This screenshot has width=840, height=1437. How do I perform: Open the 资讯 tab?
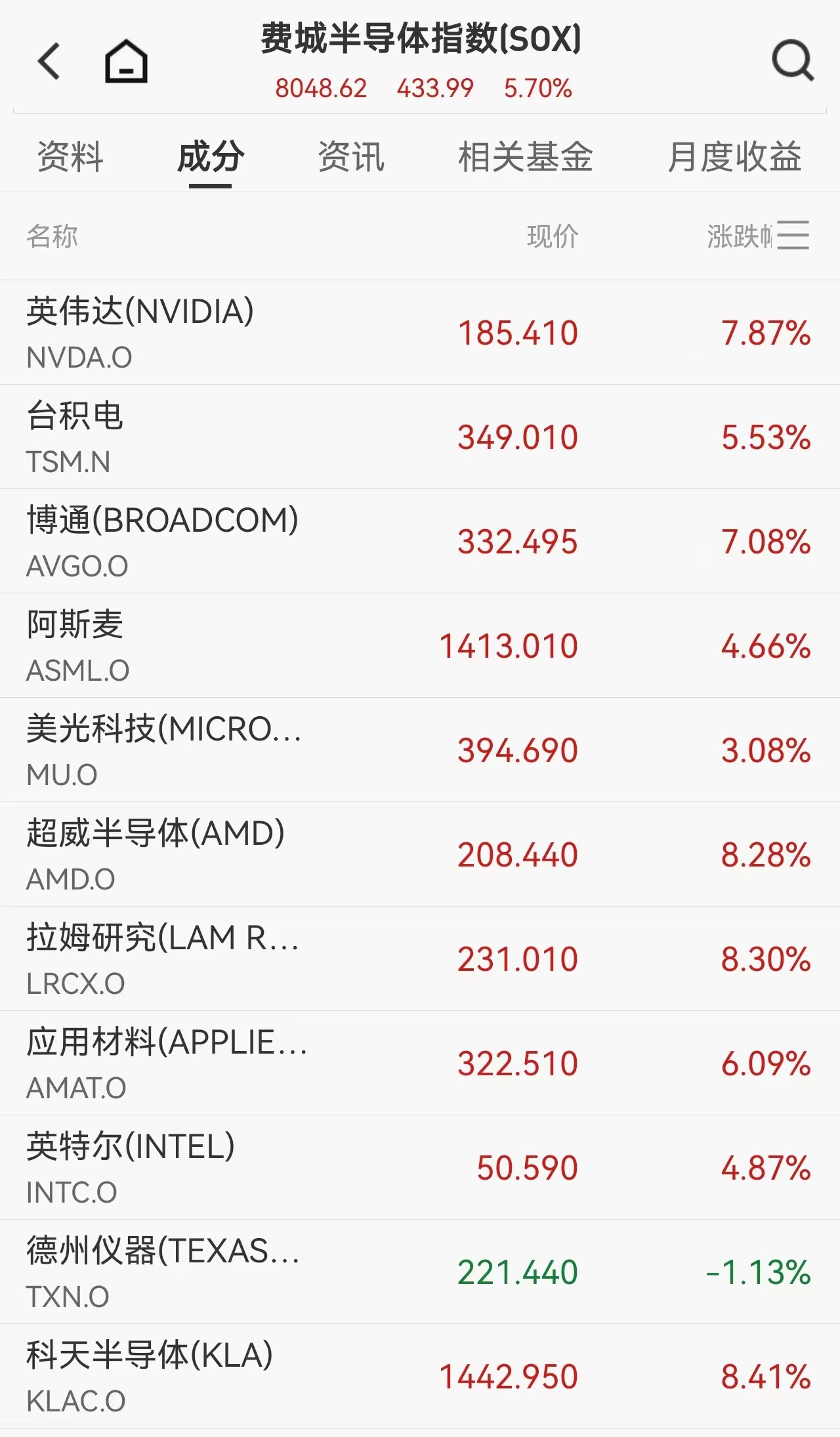(x=351, y=157)
